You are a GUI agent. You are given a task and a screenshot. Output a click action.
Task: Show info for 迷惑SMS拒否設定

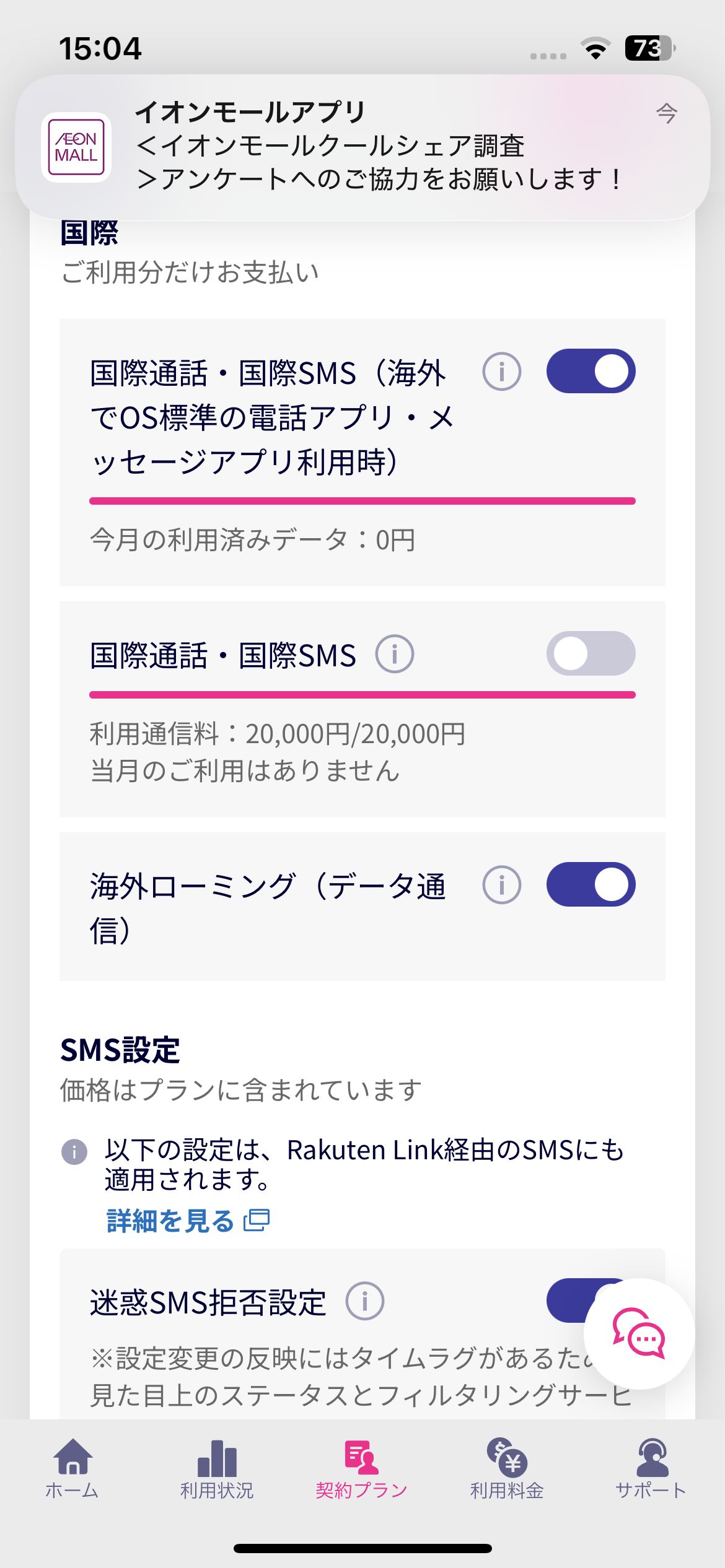[x=365, y=1300]
